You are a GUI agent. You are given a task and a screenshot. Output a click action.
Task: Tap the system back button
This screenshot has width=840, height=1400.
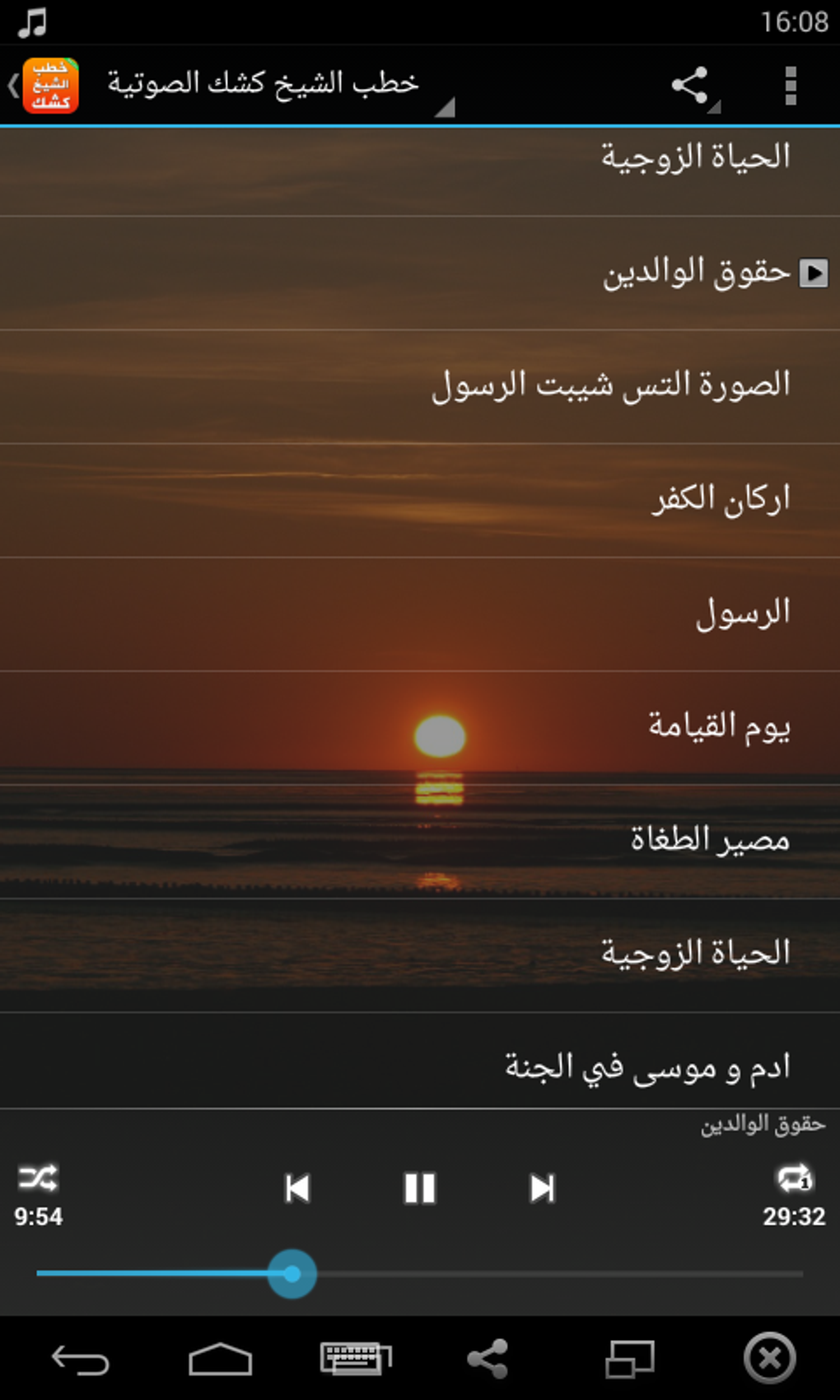click(80, 1360)
